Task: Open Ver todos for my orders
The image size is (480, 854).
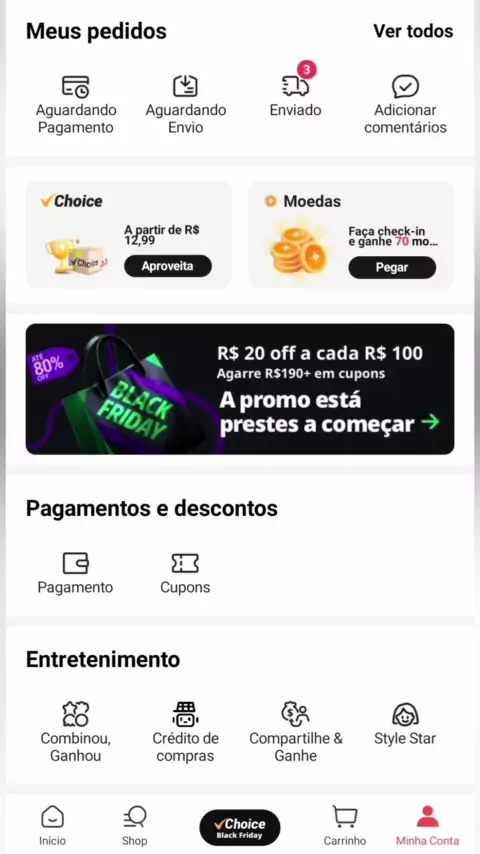Action: (x=413, y=31)
